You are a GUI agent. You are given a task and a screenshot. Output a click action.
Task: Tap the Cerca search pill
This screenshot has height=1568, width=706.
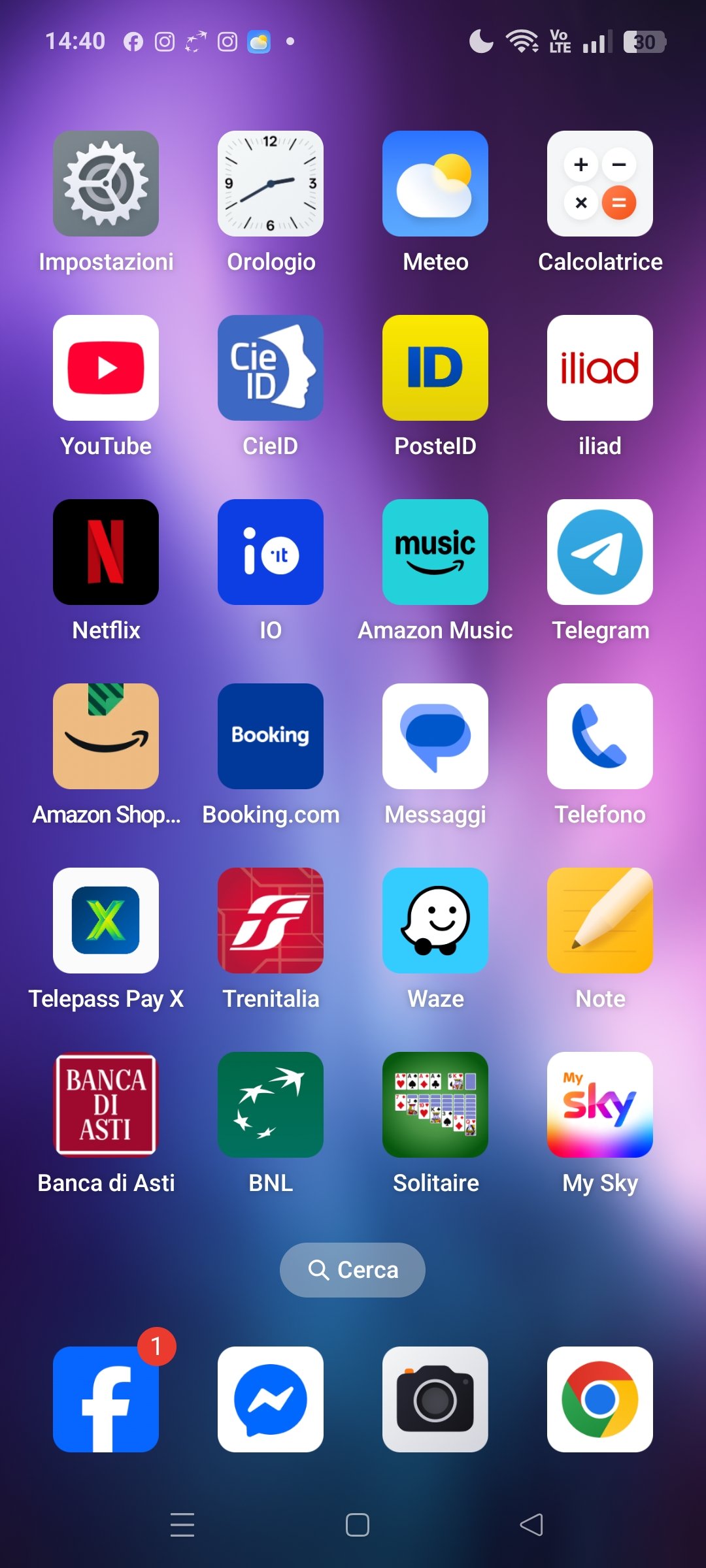click(x=353, y=1270)
